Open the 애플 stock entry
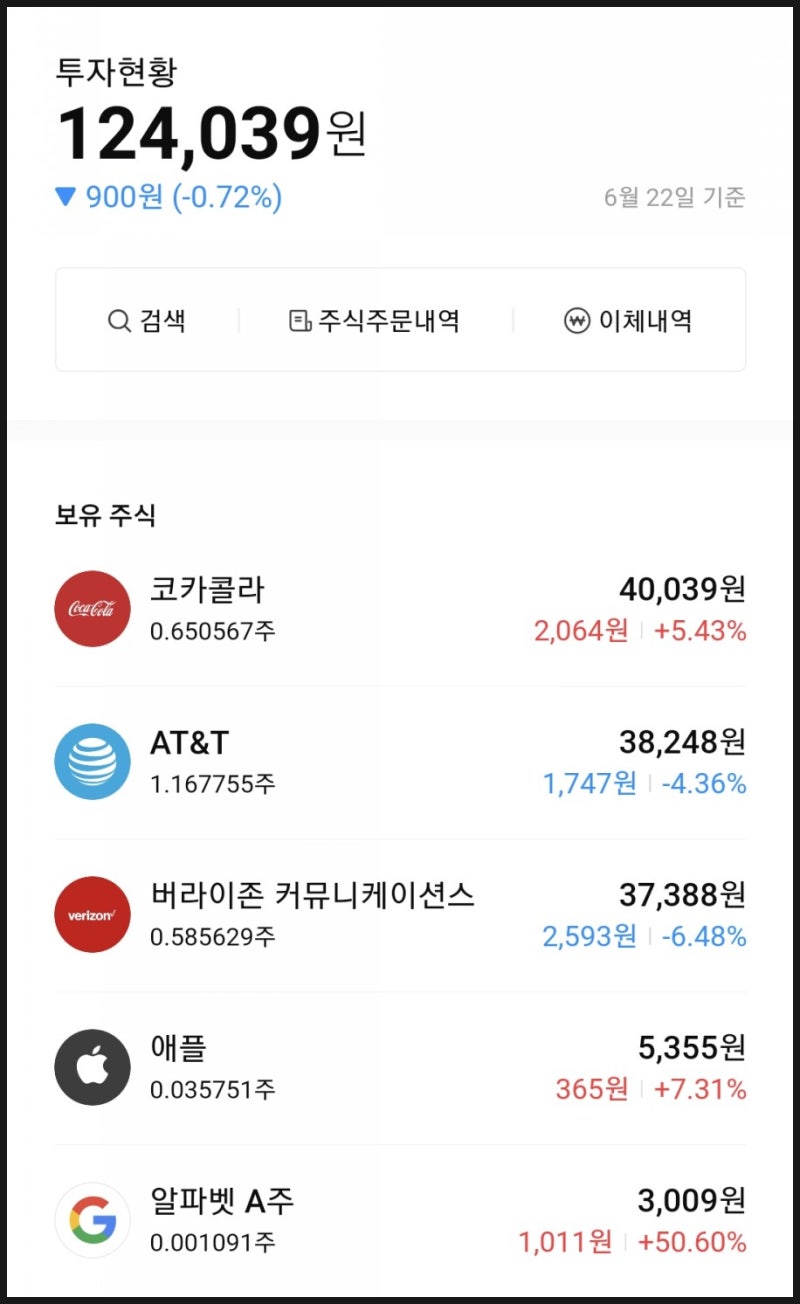Screen dimensions: 800x1304 (400, 1066)
